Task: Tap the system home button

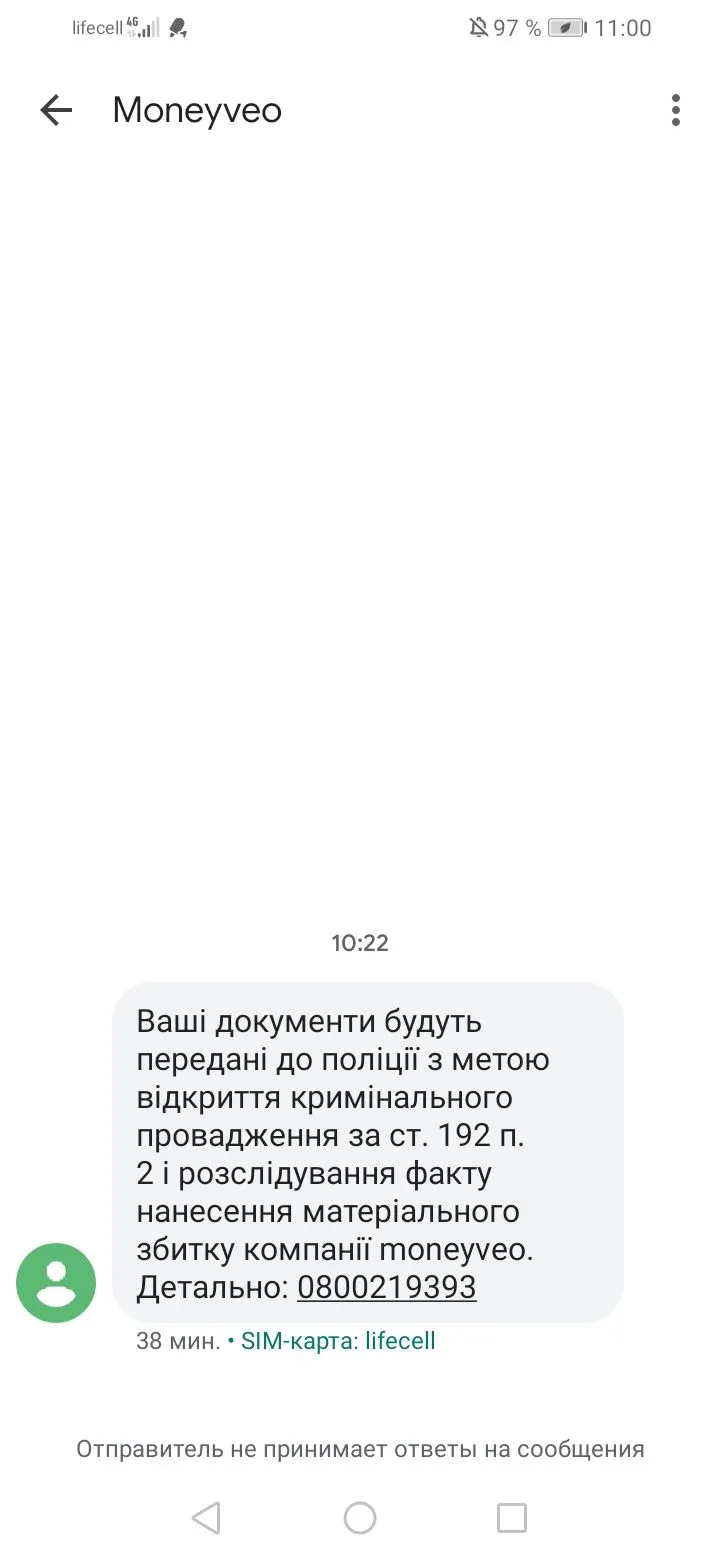Action: [x=359, y=1518]
